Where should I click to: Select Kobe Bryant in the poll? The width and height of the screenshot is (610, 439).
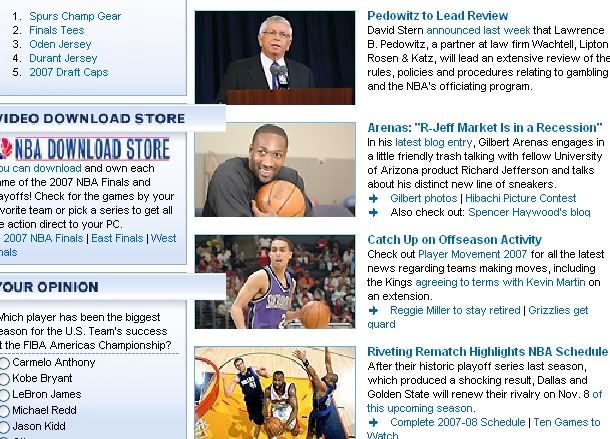coord(4,379)
